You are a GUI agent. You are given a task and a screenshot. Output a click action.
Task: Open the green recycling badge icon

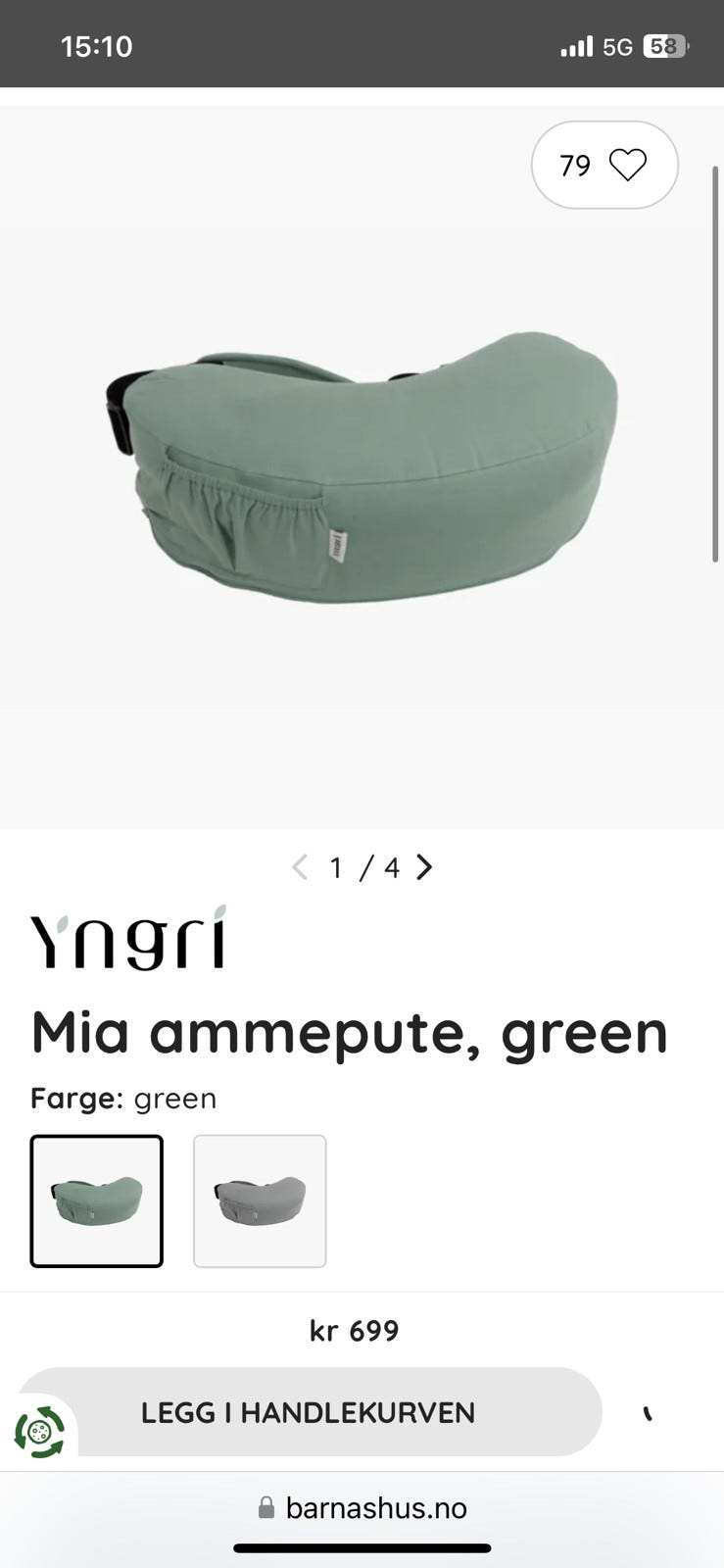[x=39, y=1432]
